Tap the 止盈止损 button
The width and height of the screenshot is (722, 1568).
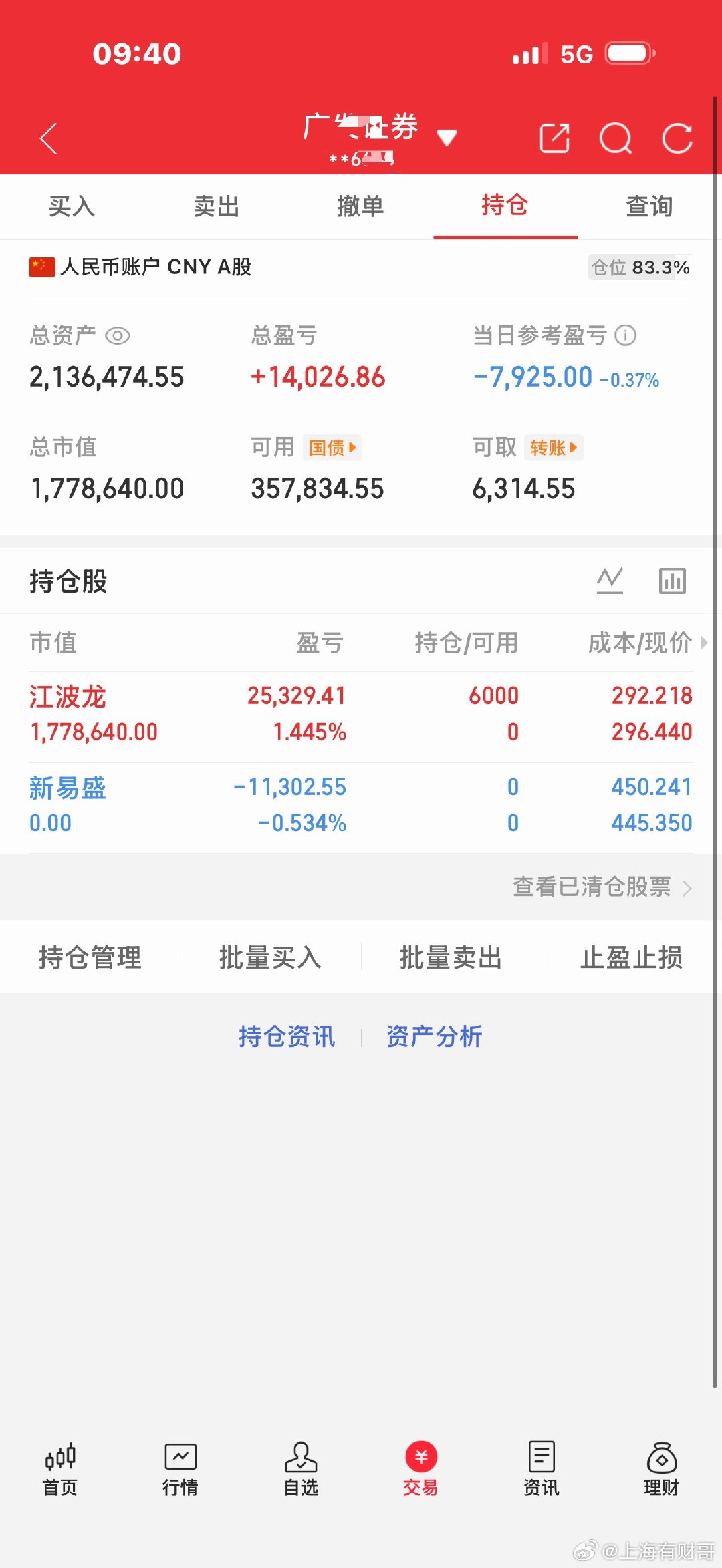pyautogui.click(x=631, y=957)
